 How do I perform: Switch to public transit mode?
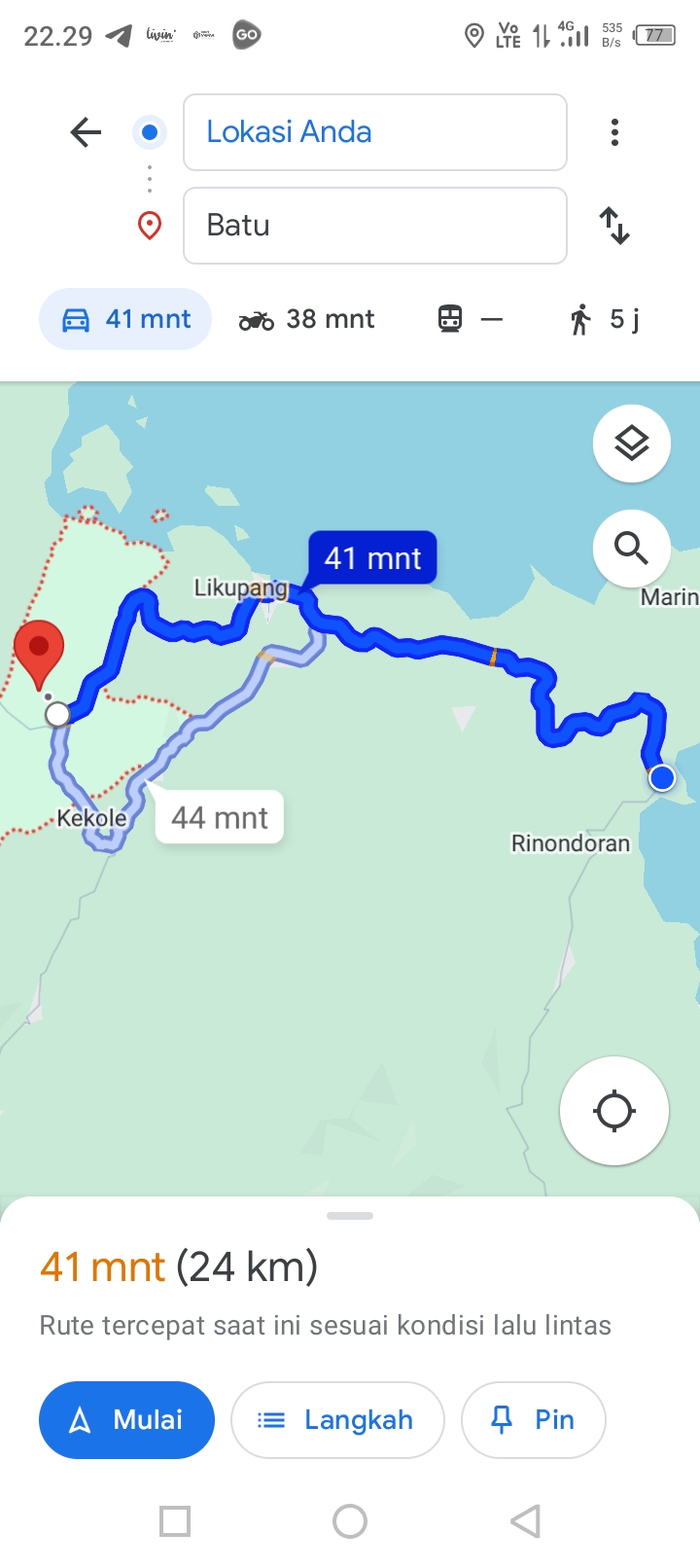coord(471,319)
